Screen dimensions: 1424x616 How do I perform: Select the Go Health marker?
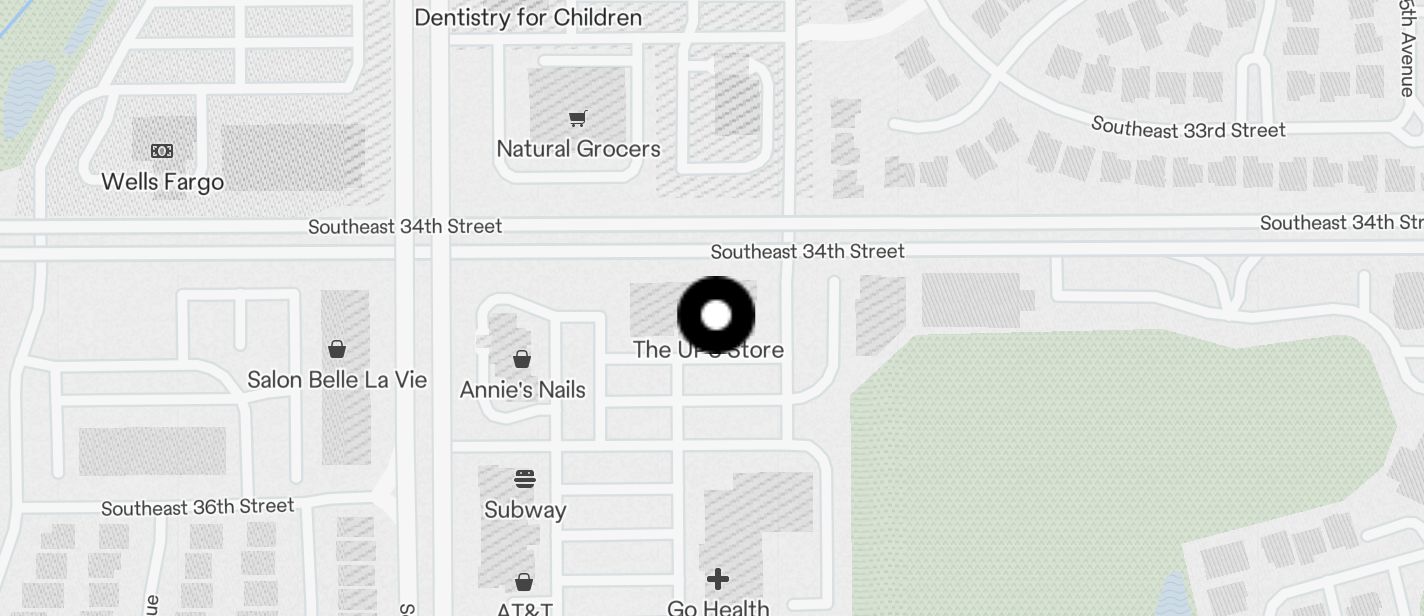tap(718, 579)
